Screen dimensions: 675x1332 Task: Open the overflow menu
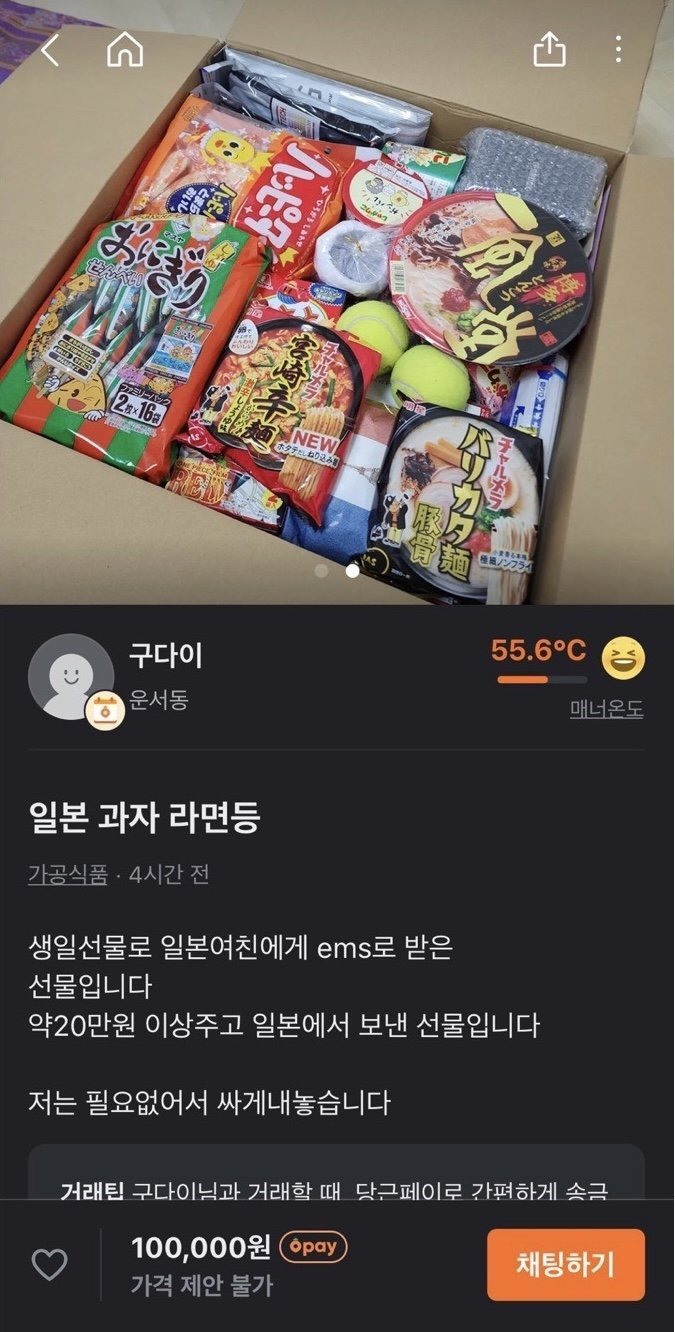pos(619,49)
